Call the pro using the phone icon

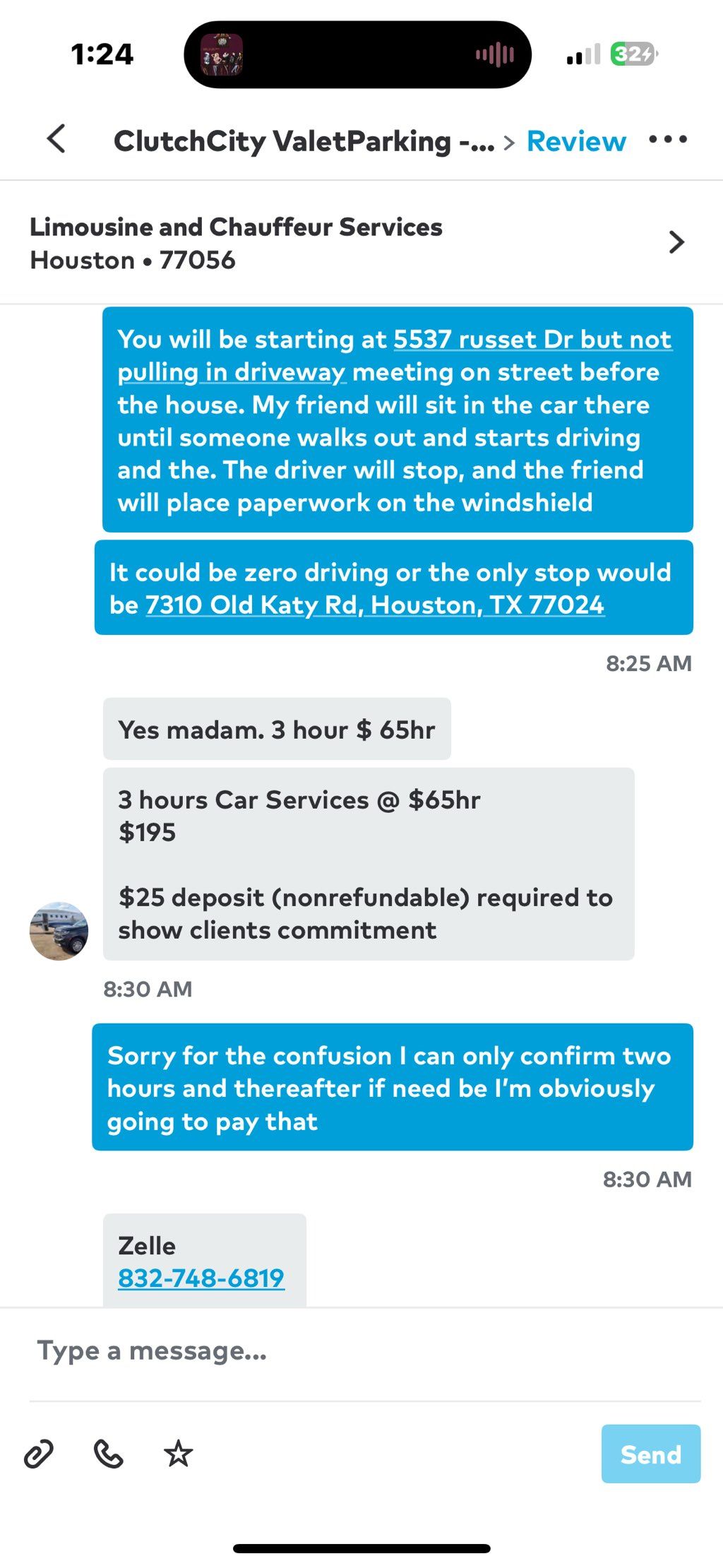109,1454
